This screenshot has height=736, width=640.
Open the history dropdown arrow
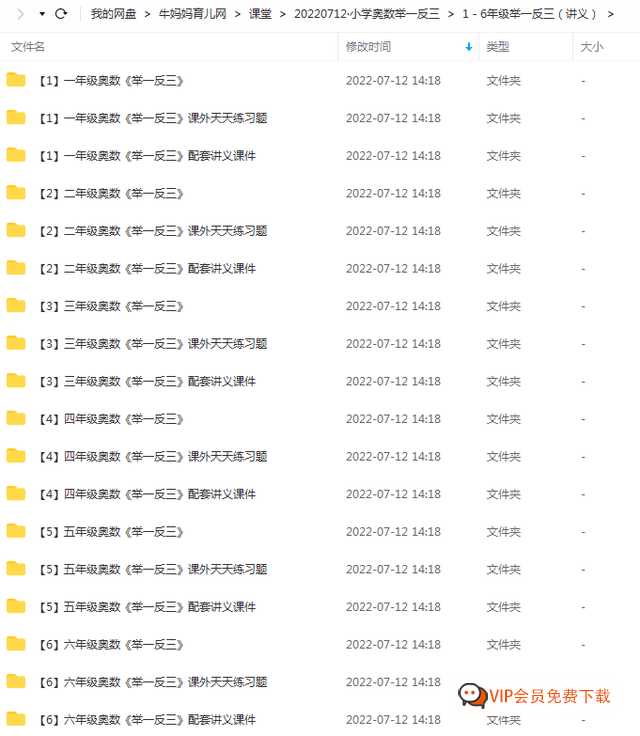point(42,14)
